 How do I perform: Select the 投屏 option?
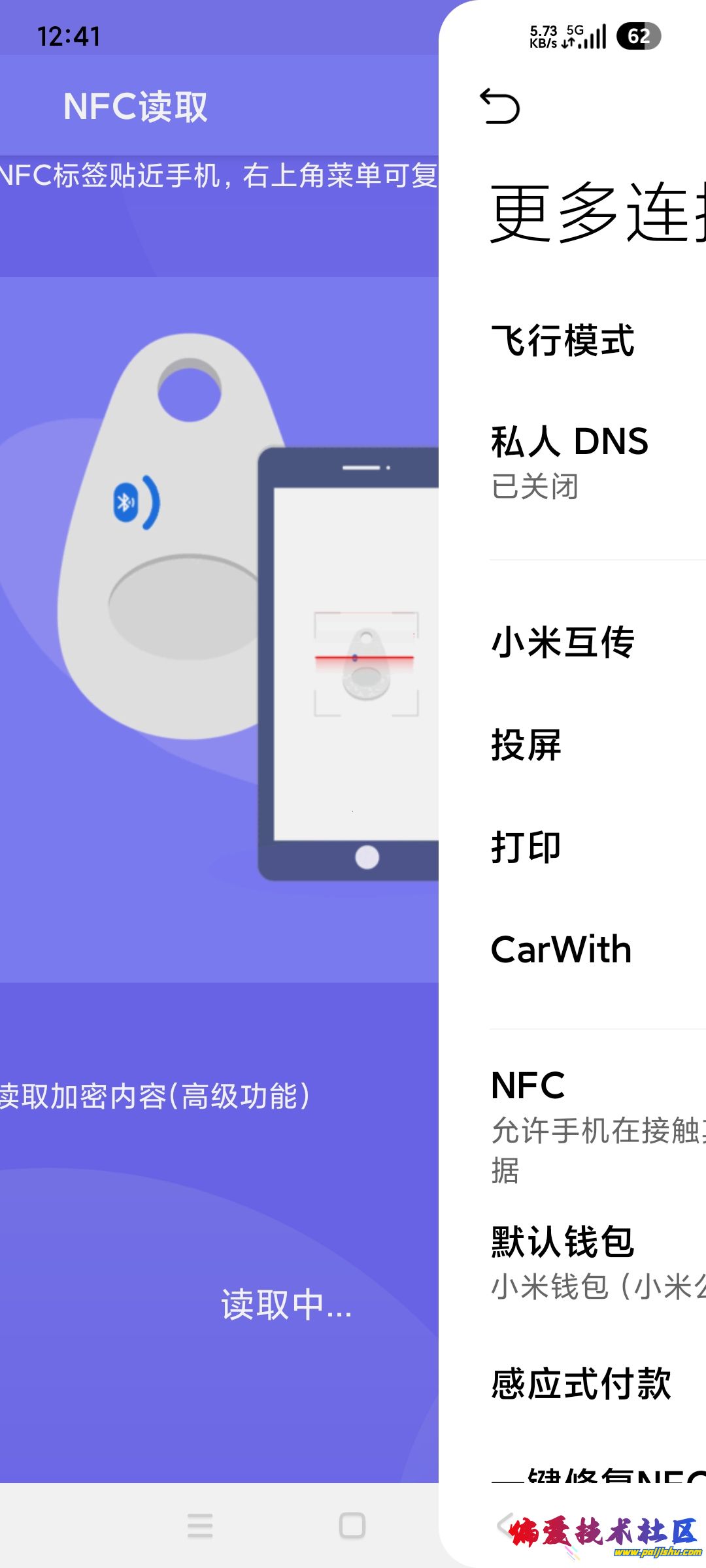527,744
